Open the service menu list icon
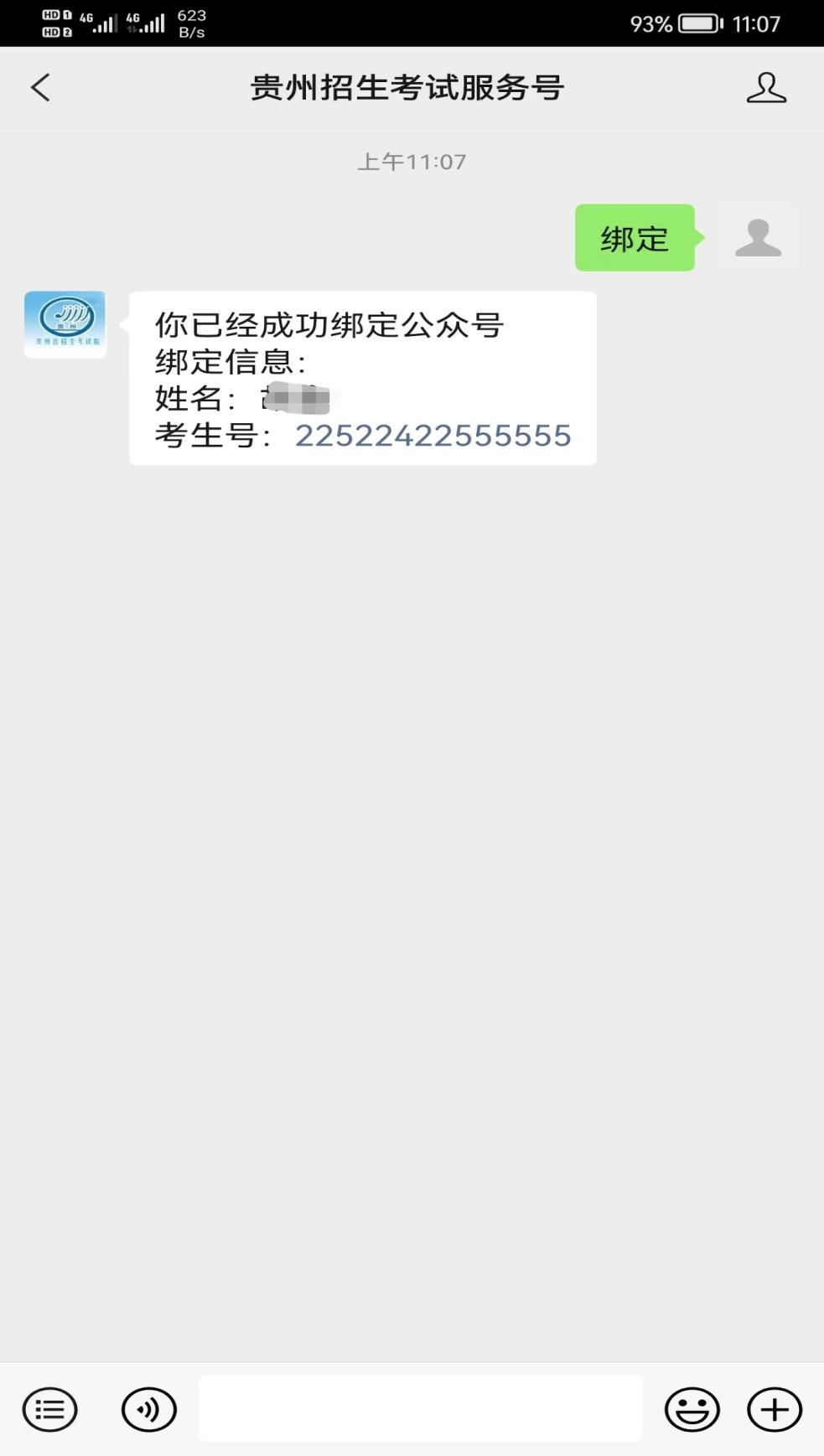The image size is (824, 1456). pos(49,1410)
